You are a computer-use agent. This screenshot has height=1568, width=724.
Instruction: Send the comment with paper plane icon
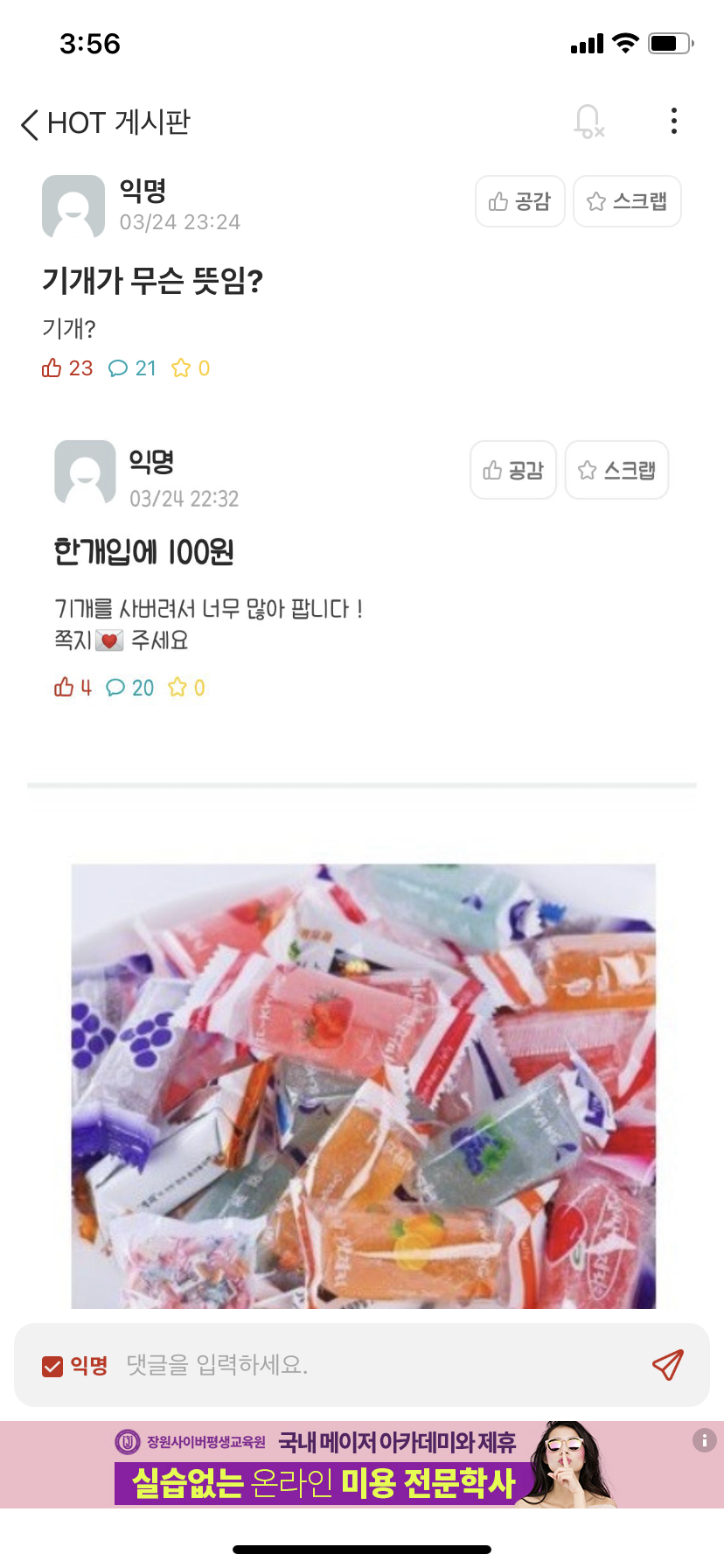click(x=667, y=1365)
